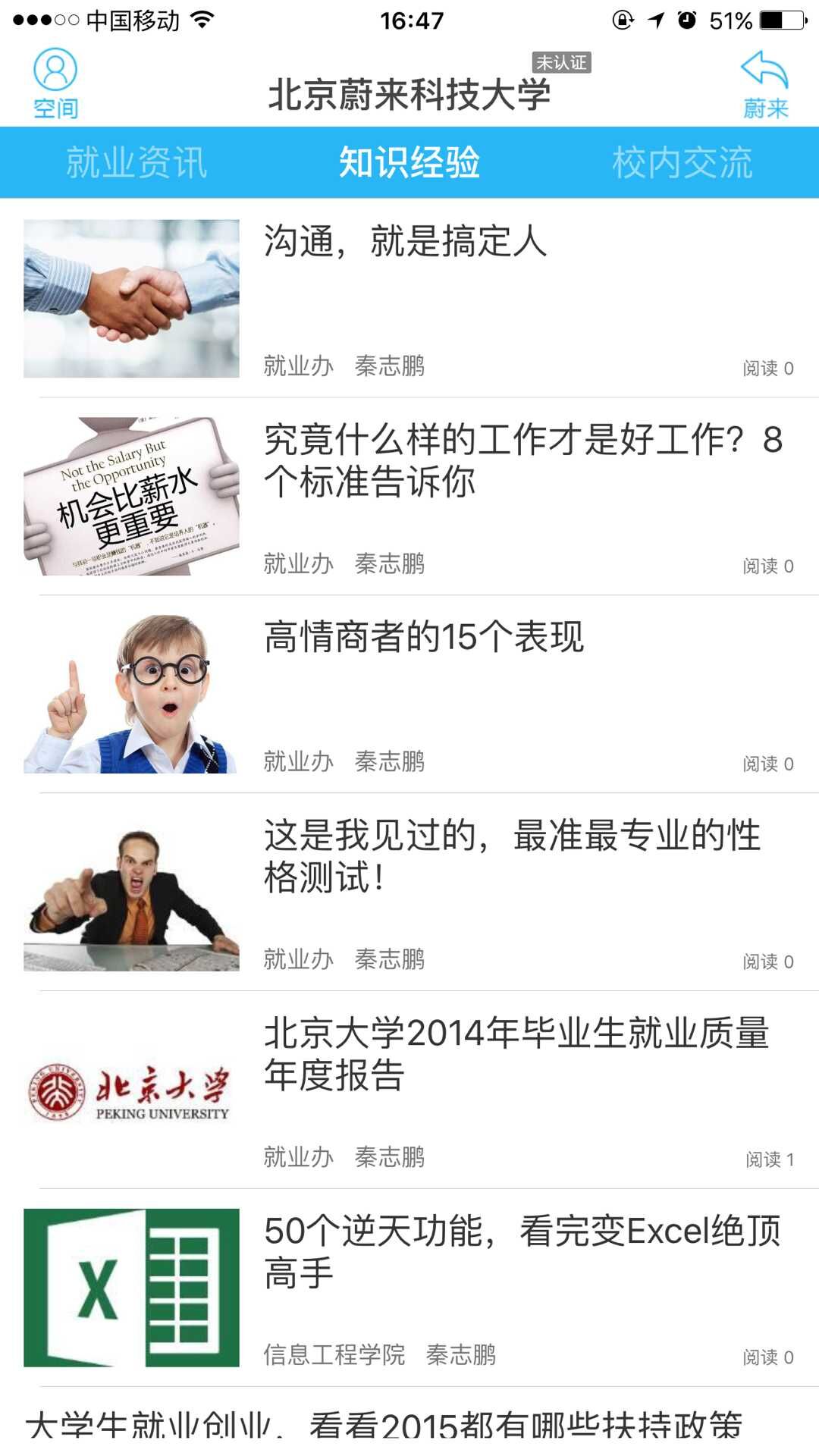Tap the 蔚来 back arrow icon

click(x=764, y=82)
